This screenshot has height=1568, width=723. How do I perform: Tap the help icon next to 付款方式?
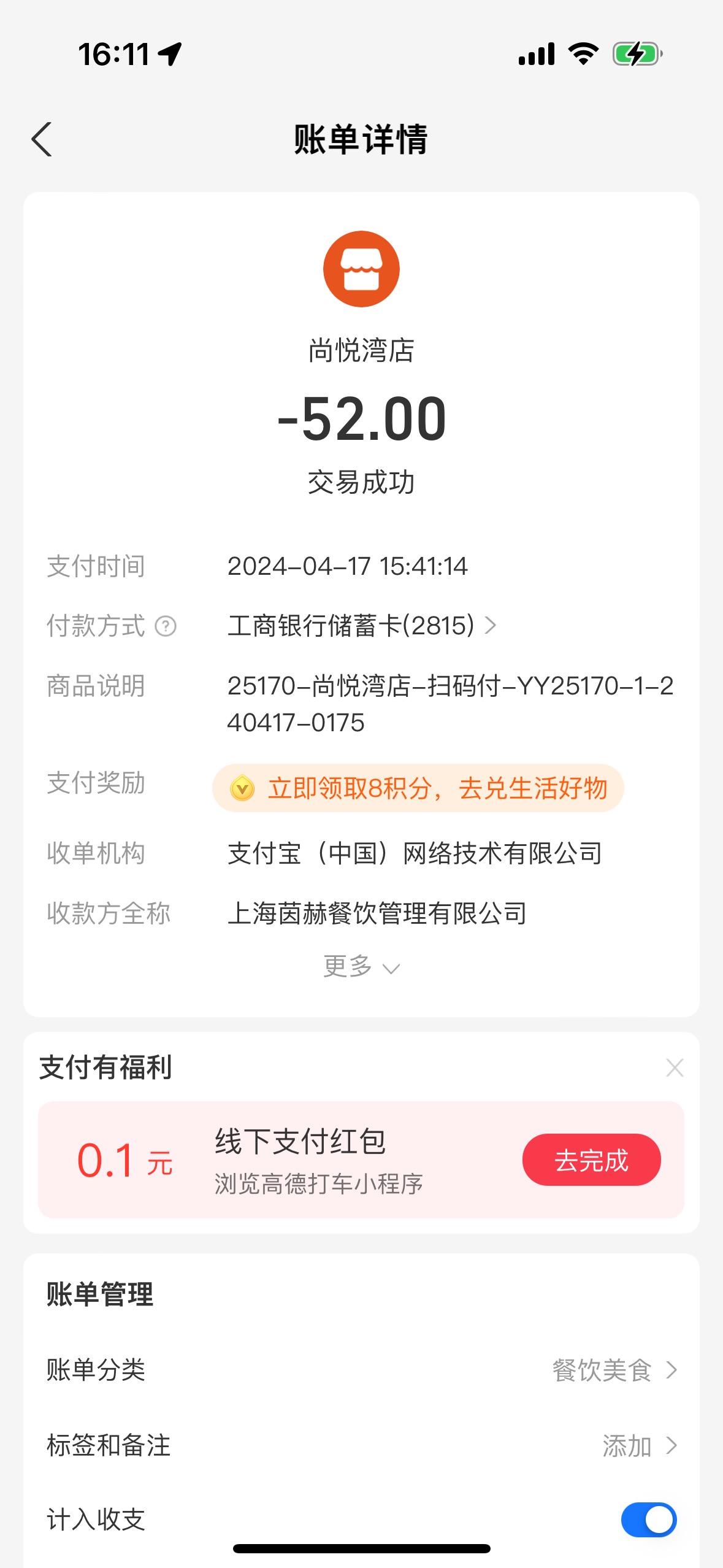click(x=166, y=626)
